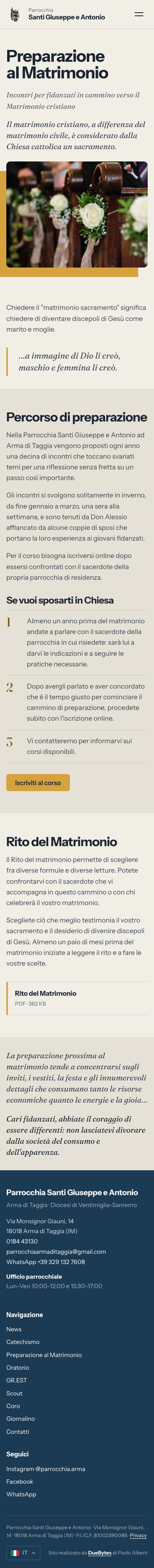Tap the Iscriviti al corso button

click(x=38, y=783)
